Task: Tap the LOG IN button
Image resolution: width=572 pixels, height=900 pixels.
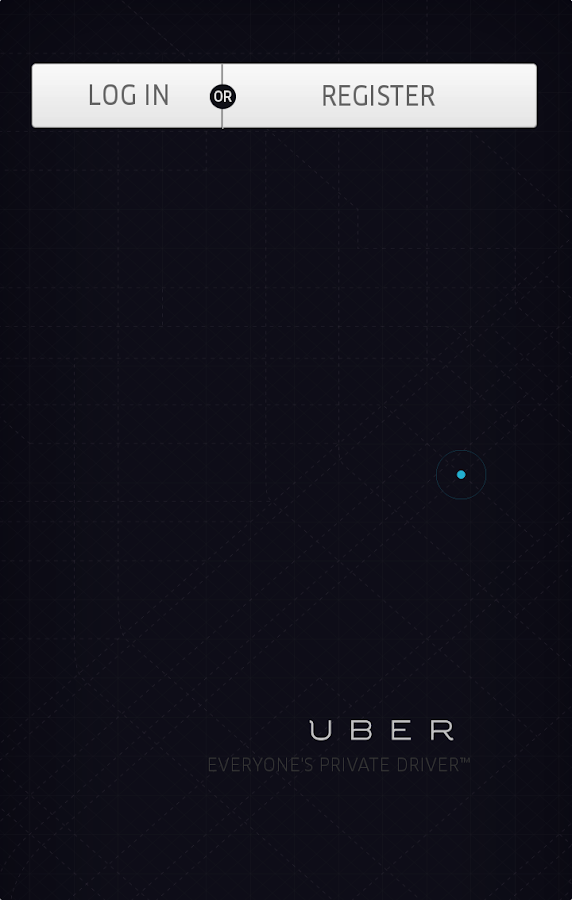Action: click(127, 96)
